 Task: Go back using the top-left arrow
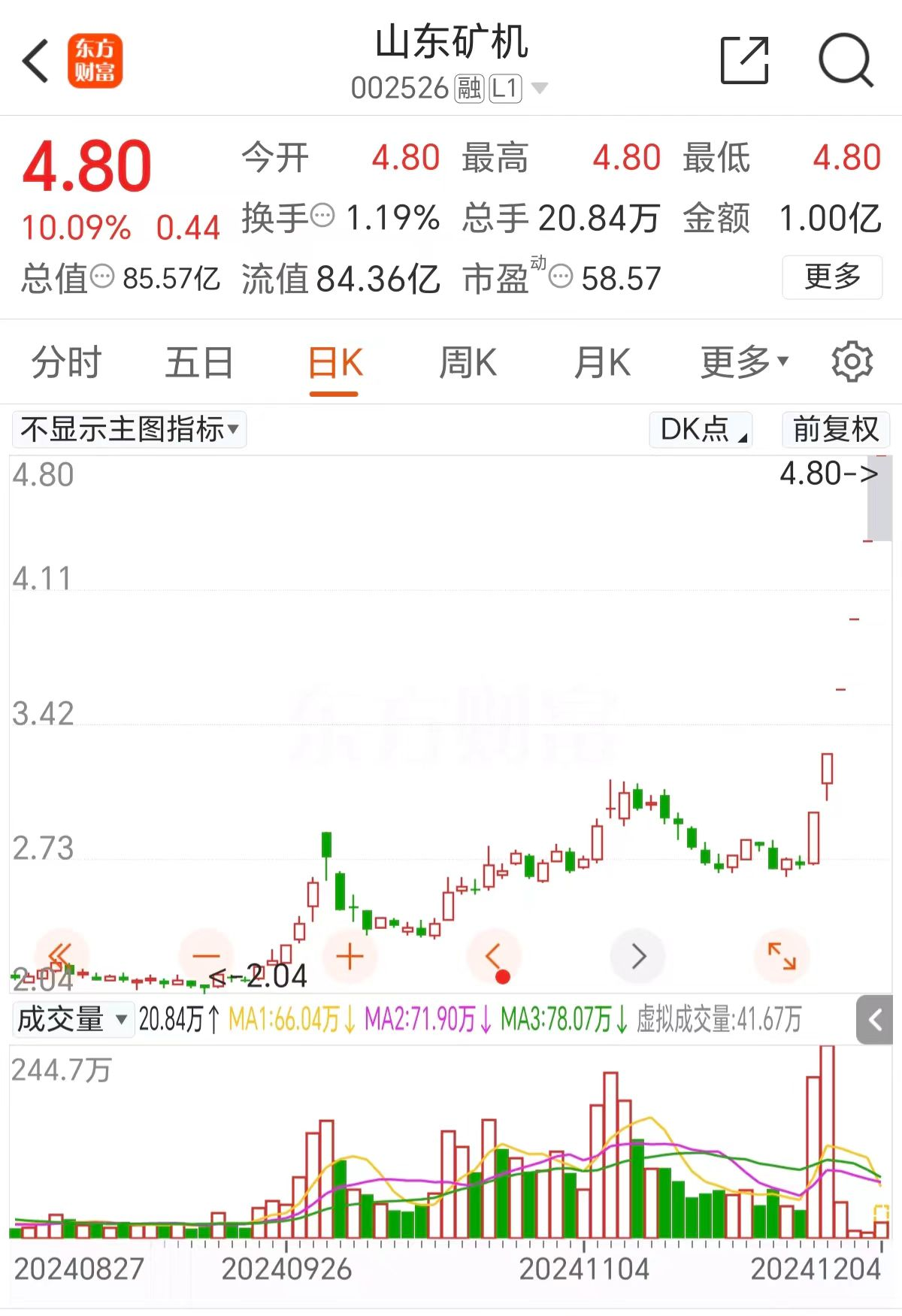pos(36,61)
